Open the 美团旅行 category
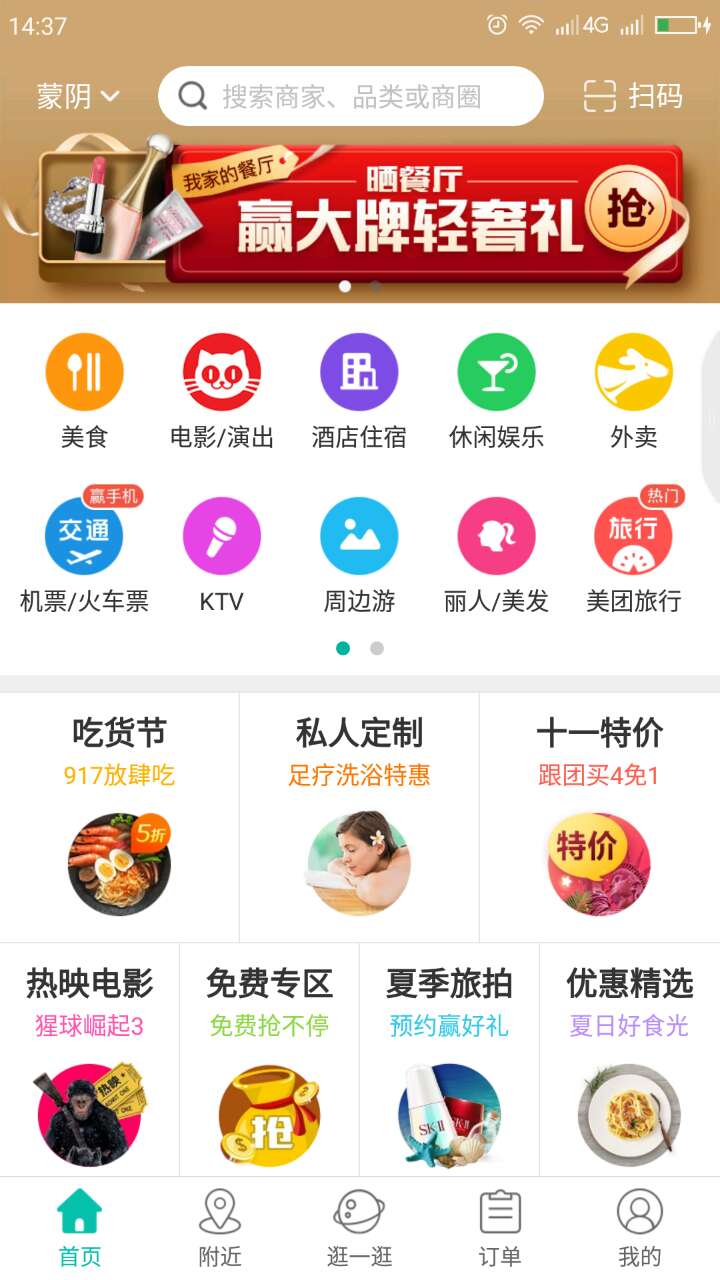The width and height of the screenshot is (720, 1280). [633, 552]
